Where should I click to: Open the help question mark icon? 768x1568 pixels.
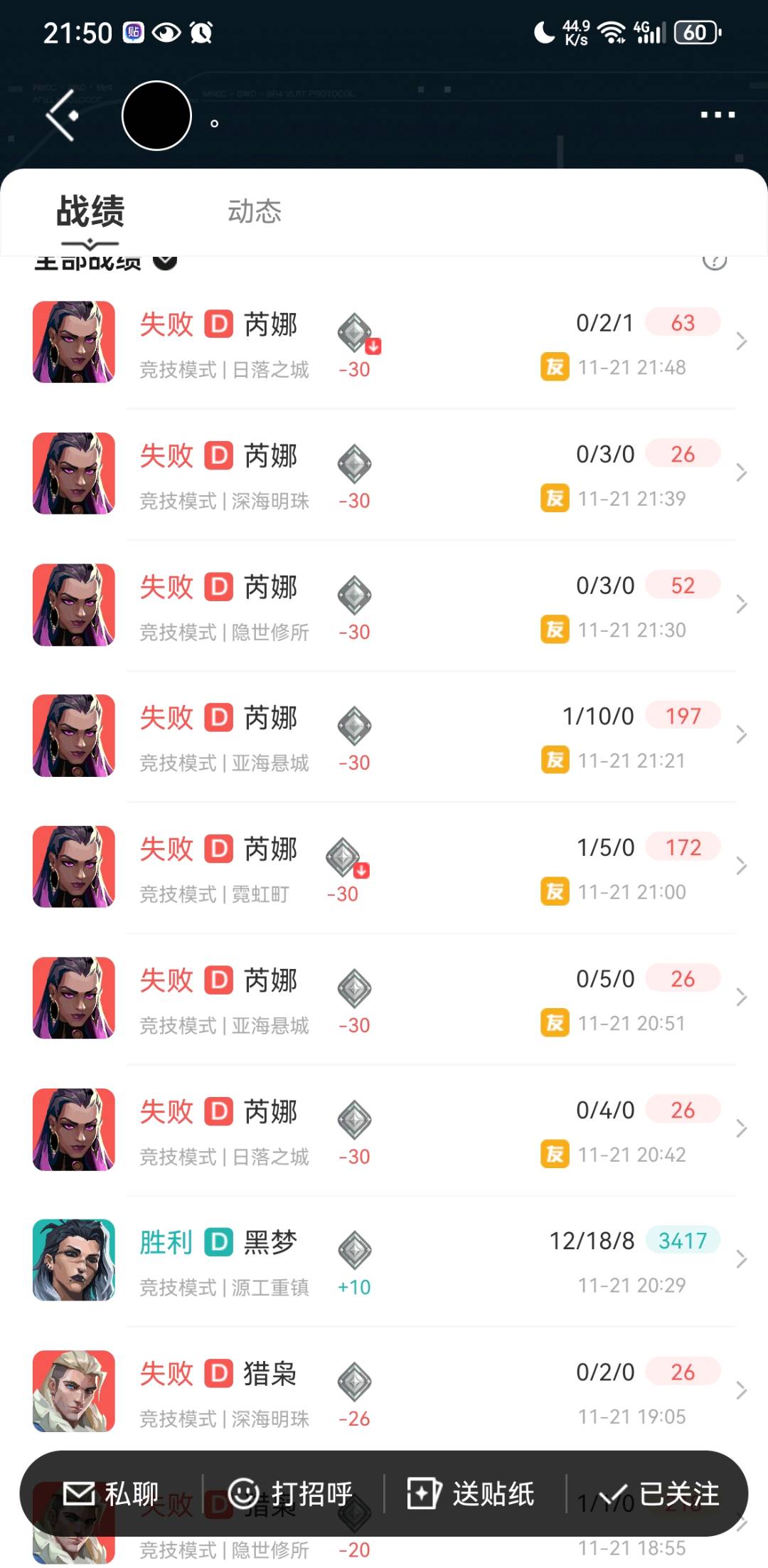click(x=714, y=262)
